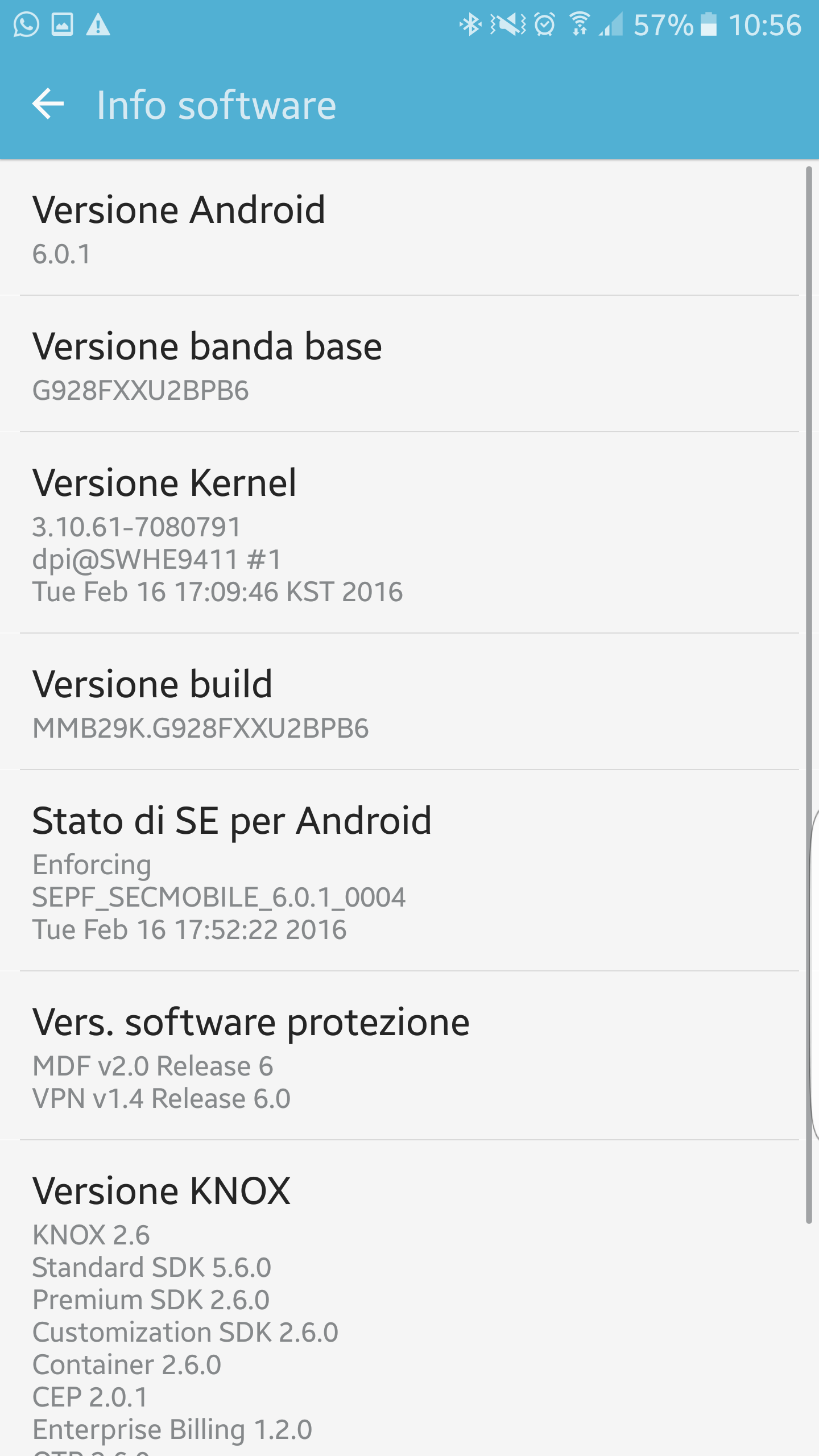Select the Versione banda base row

pos(409,365)
